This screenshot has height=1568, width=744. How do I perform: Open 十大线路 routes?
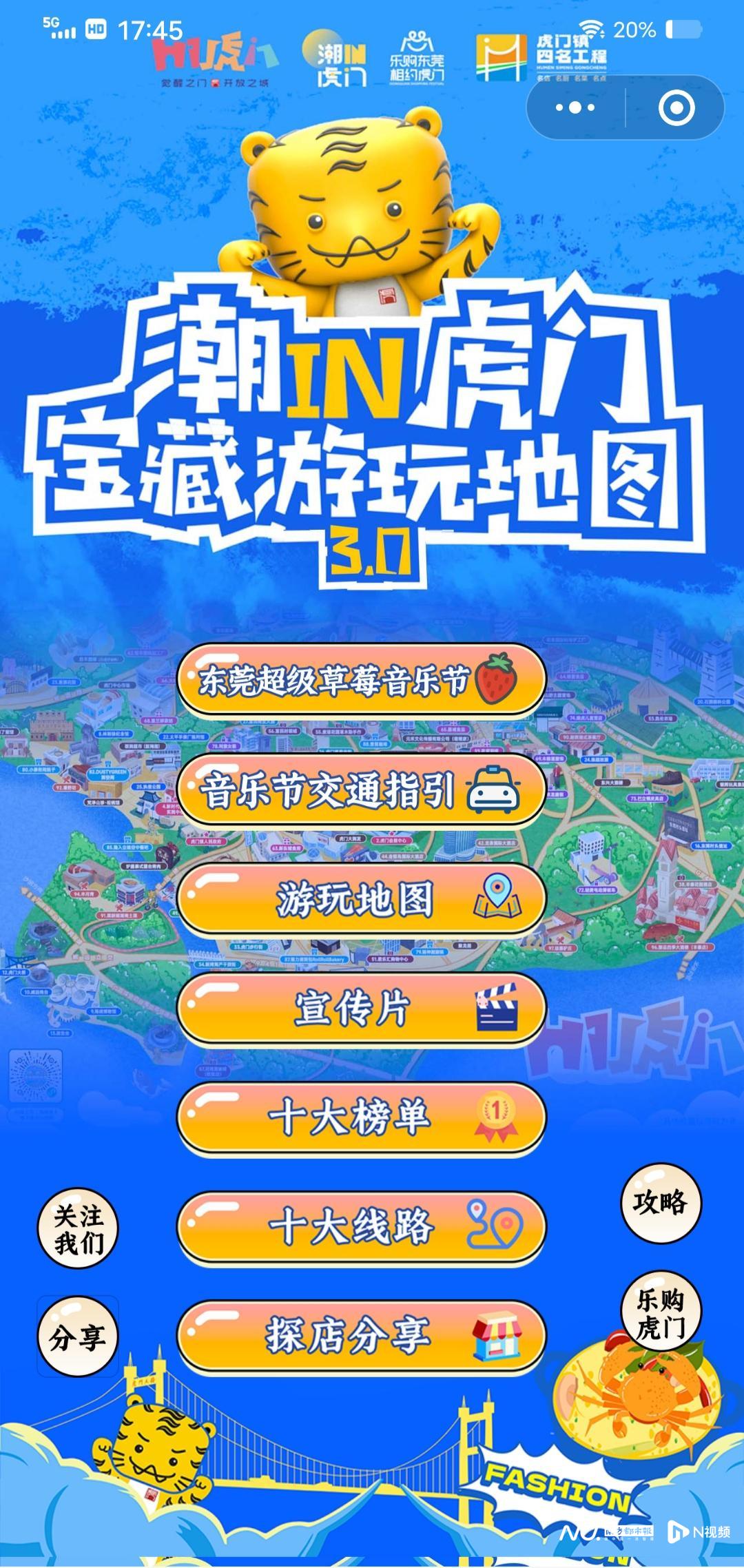pos(361,1227)
